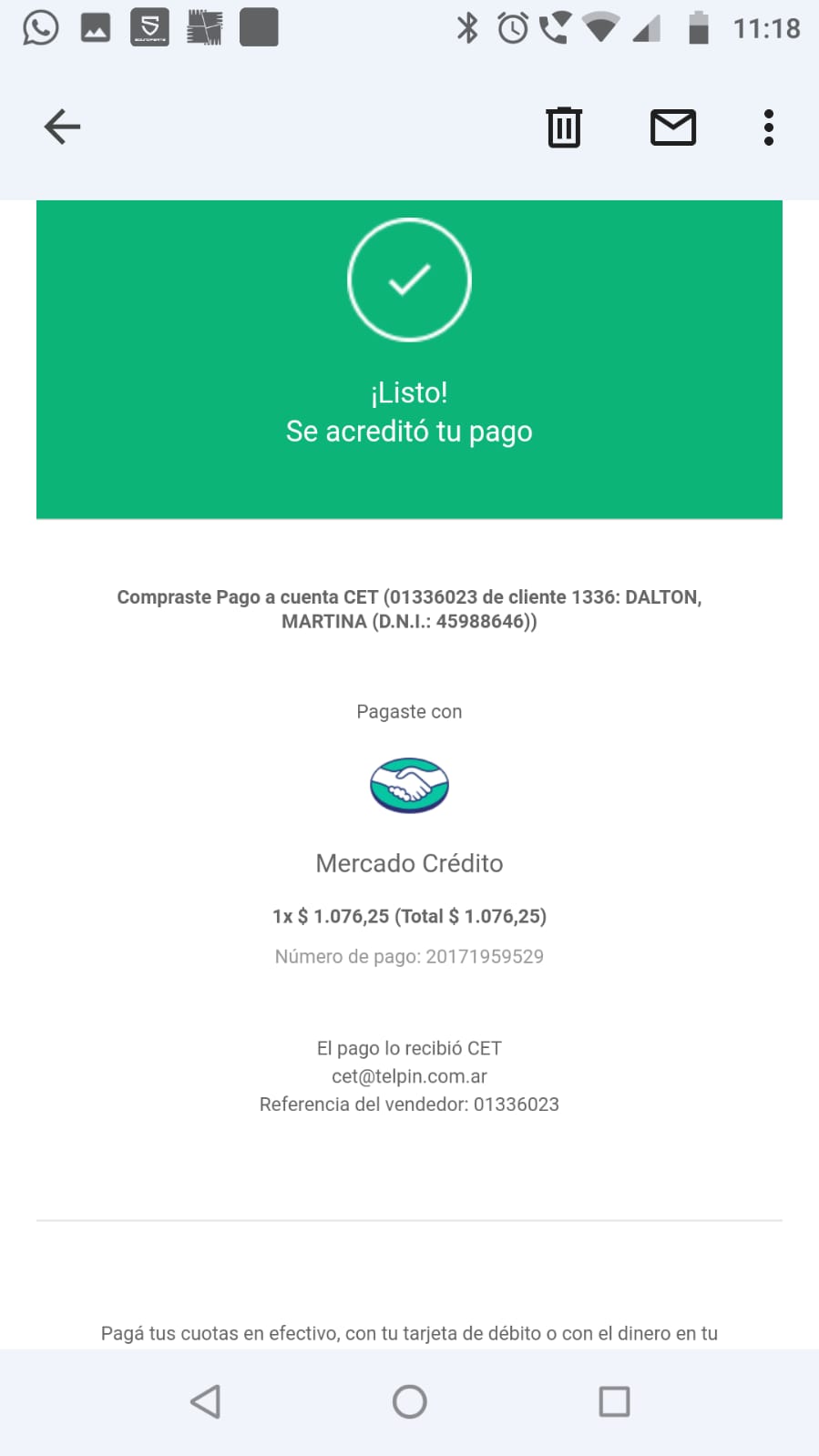Go back to the inbox

[x=62, y=127]
